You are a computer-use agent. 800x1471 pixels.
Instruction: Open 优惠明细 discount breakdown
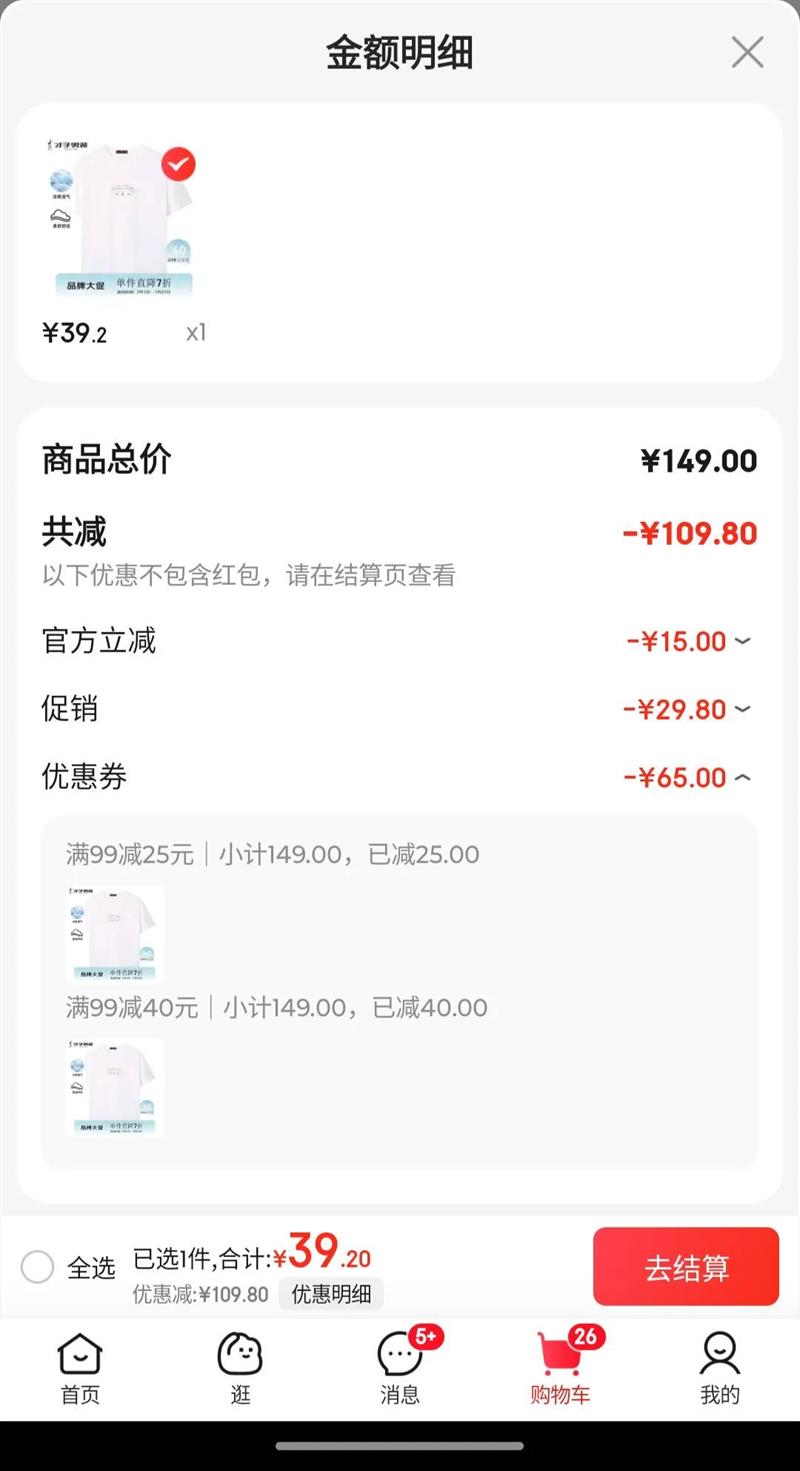point(331,1294)
